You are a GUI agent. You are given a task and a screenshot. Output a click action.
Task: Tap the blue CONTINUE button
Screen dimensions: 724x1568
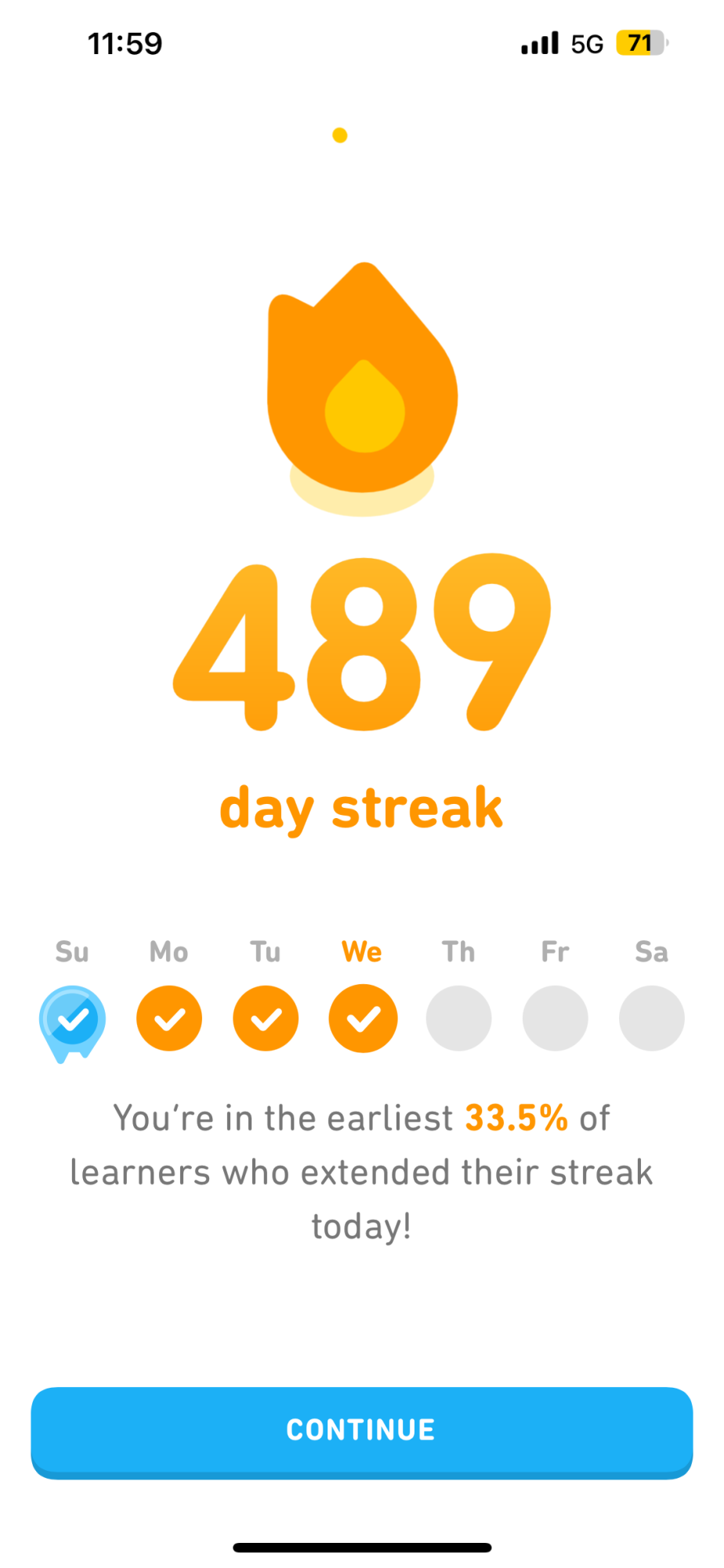pyautogui.click(x=361, y=1432)
